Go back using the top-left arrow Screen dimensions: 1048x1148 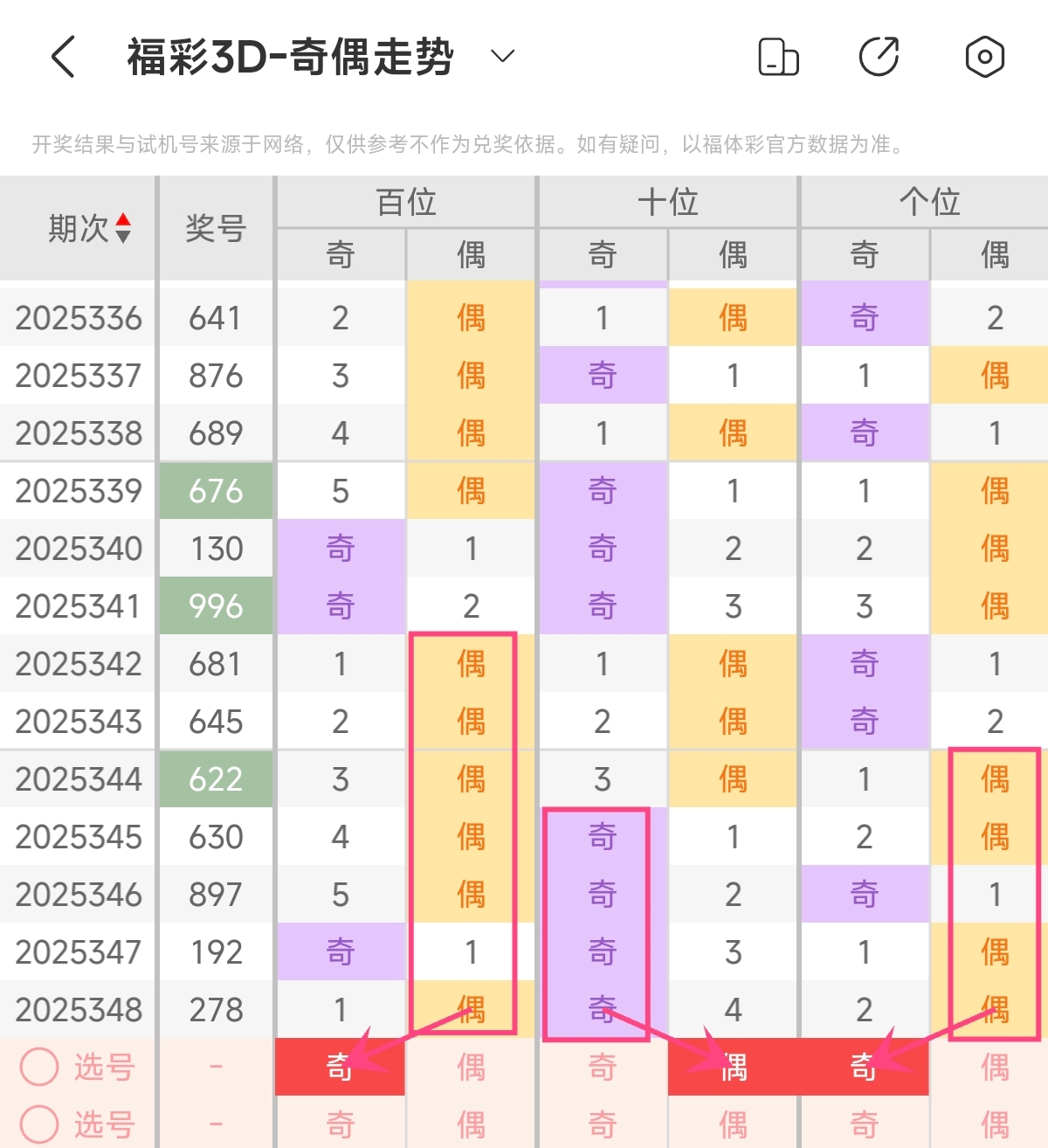click(x=64, y=58)
